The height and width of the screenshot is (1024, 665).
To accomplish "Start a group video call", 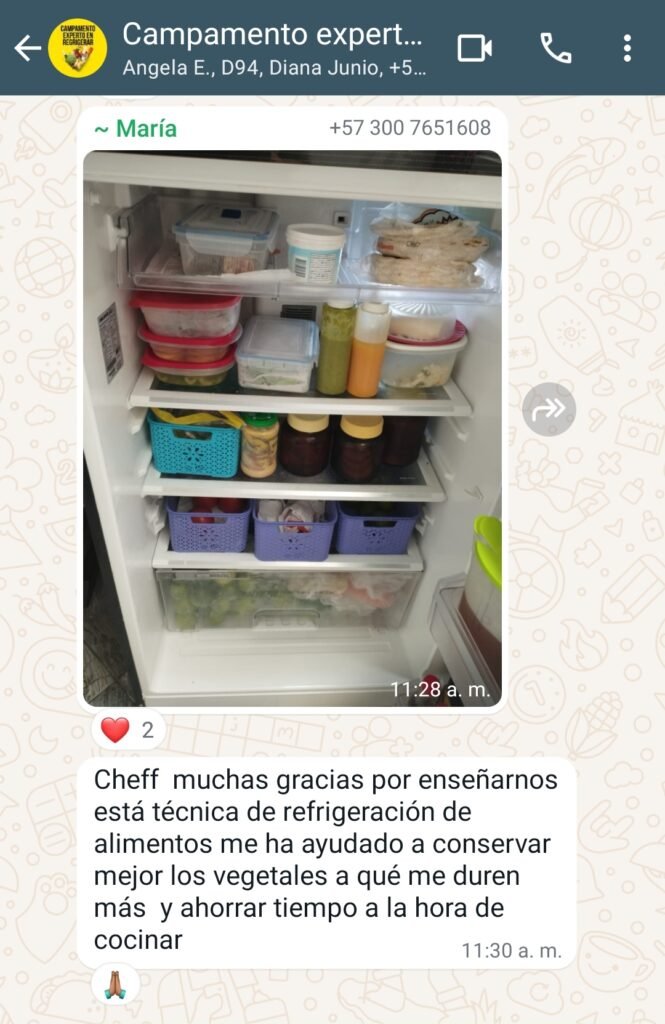I will (x=475, y=47).
